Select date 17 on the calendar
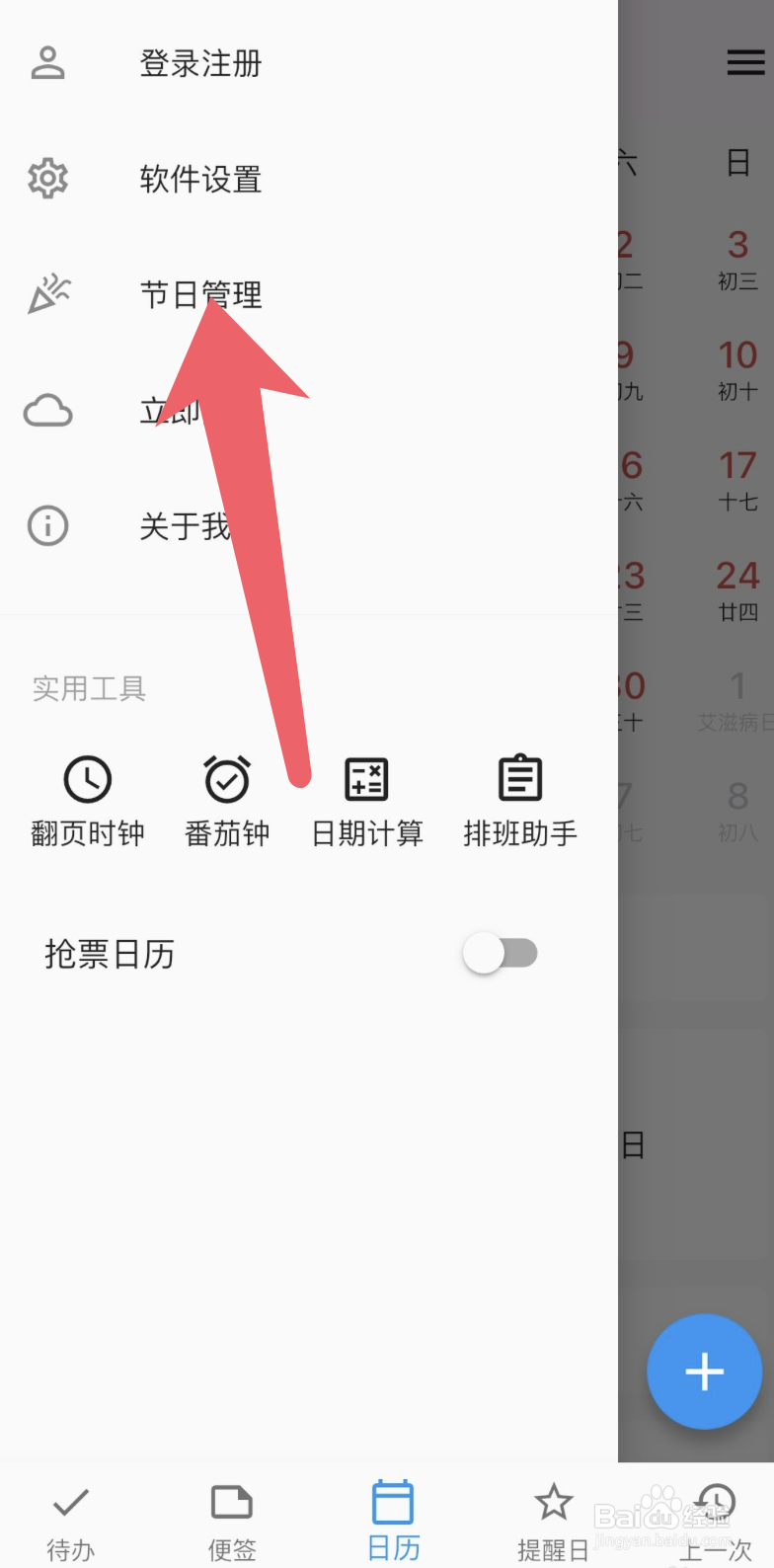The height and width of the screenshot is (1568, 774). click(x=737, y=465)
